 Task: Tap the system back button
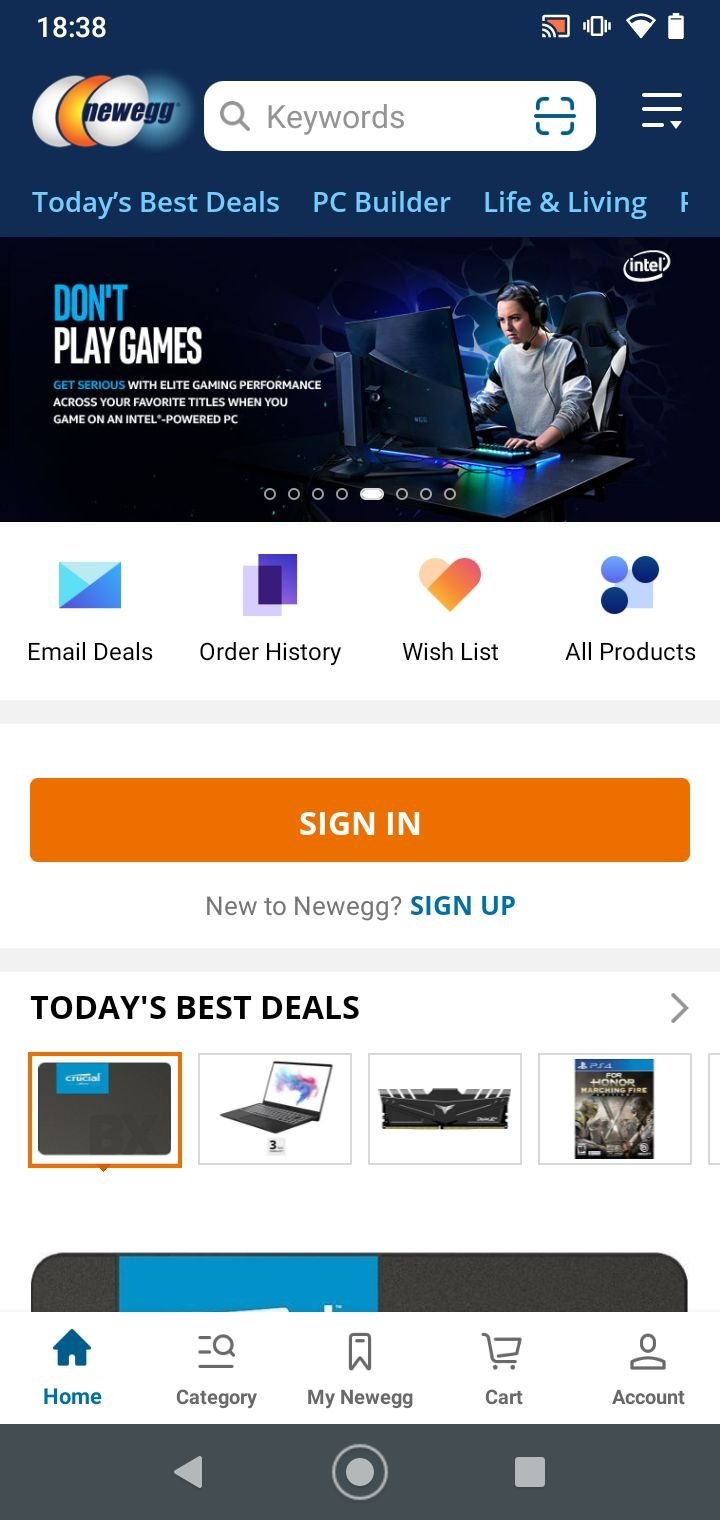[x=188, y=1472]
